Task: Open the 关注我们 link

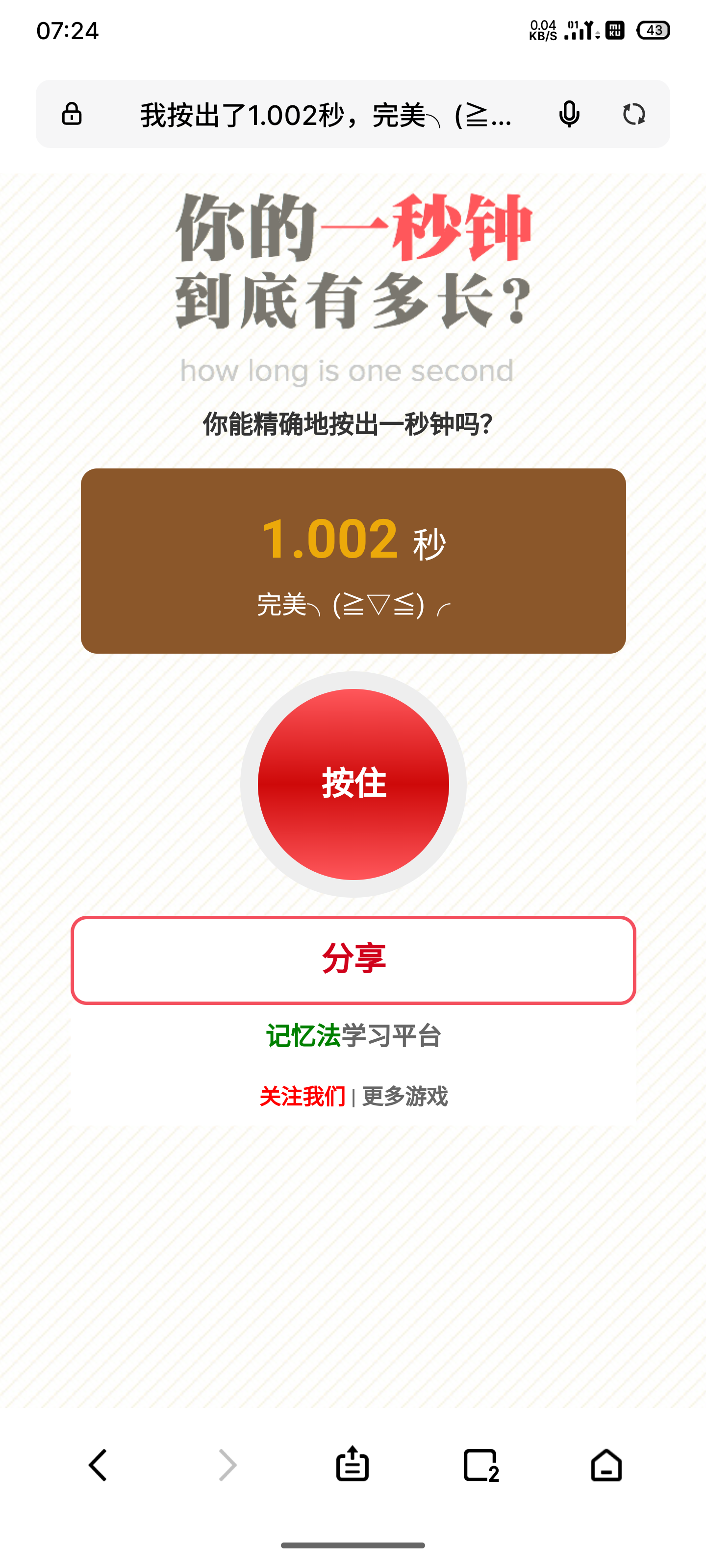Action: (x=302, y=1096)
